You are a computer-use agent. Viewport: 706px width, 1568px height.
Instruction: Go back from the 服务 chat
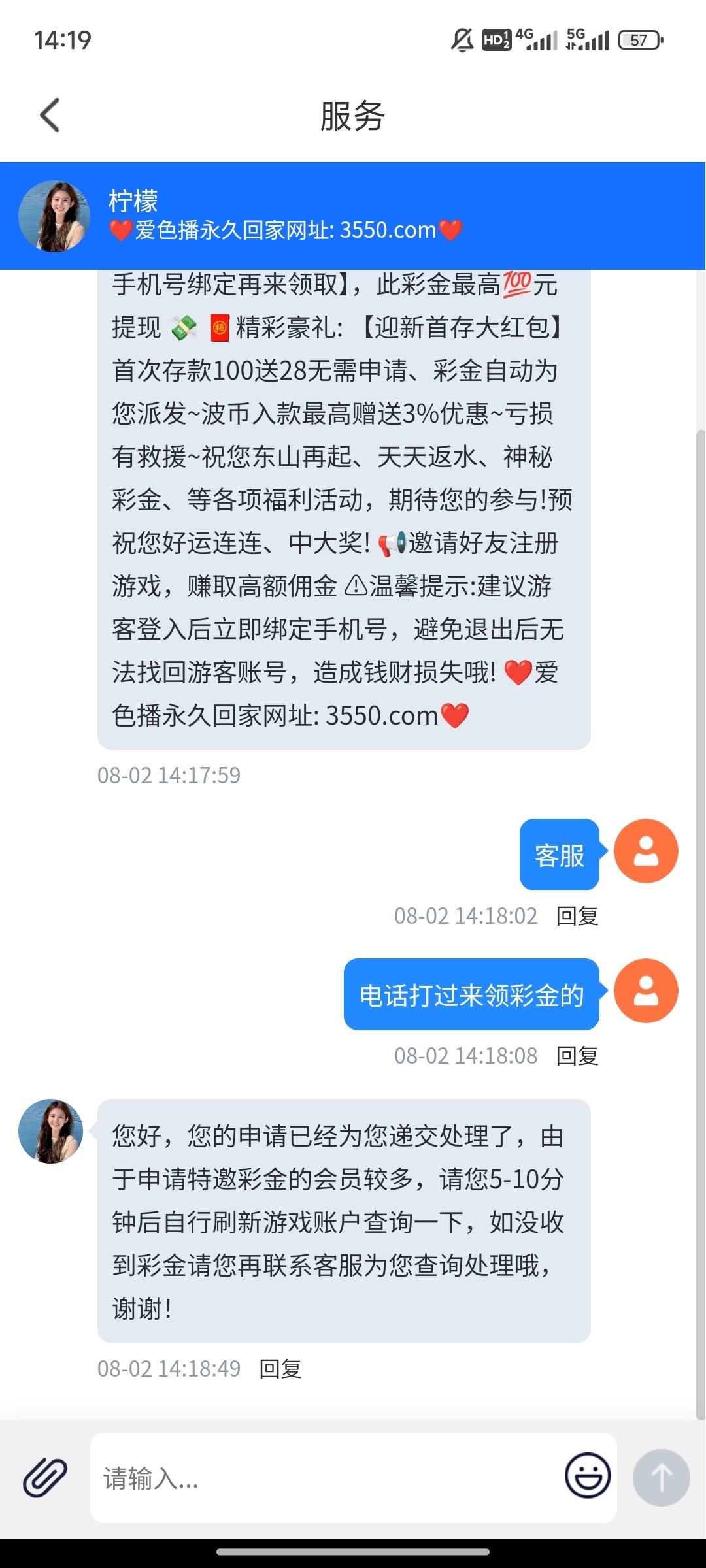(x=50, y=116)
